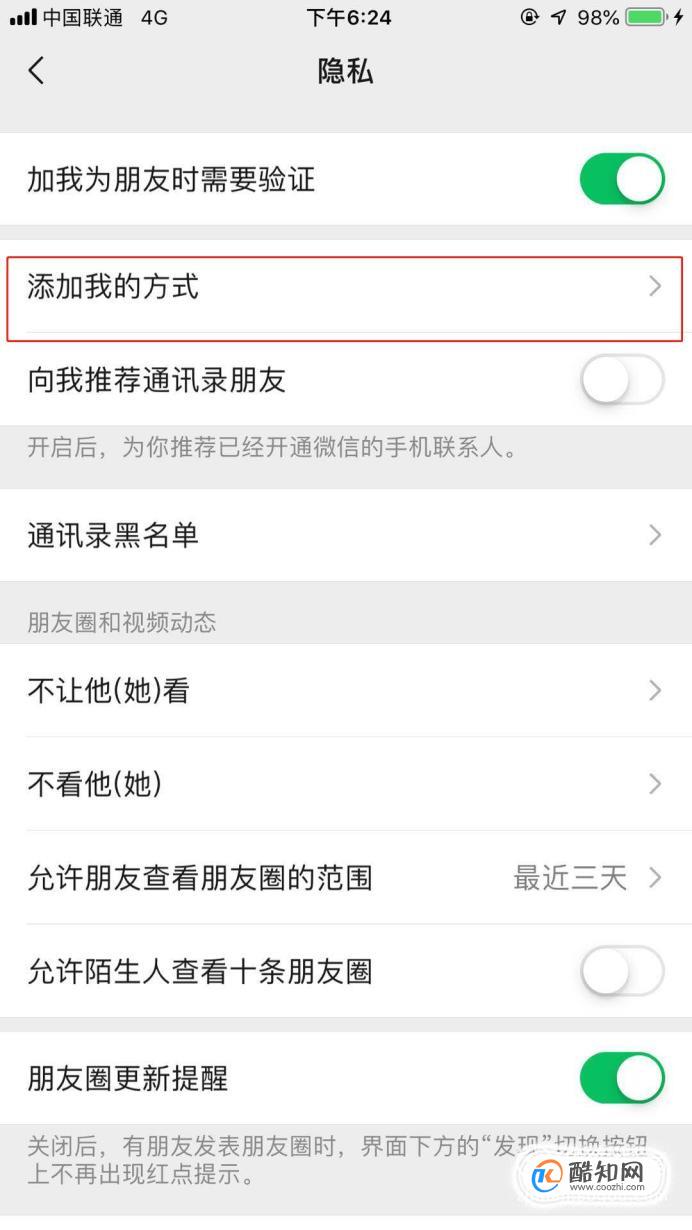Open the 不让他(她)看 list
The height and width of the screenshot is (1230, 692).
point(346,690)
